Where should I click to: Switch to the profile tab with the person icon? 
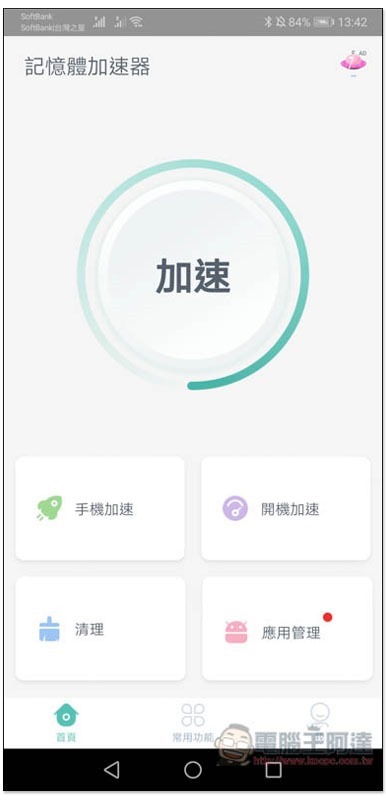point(320,722)
